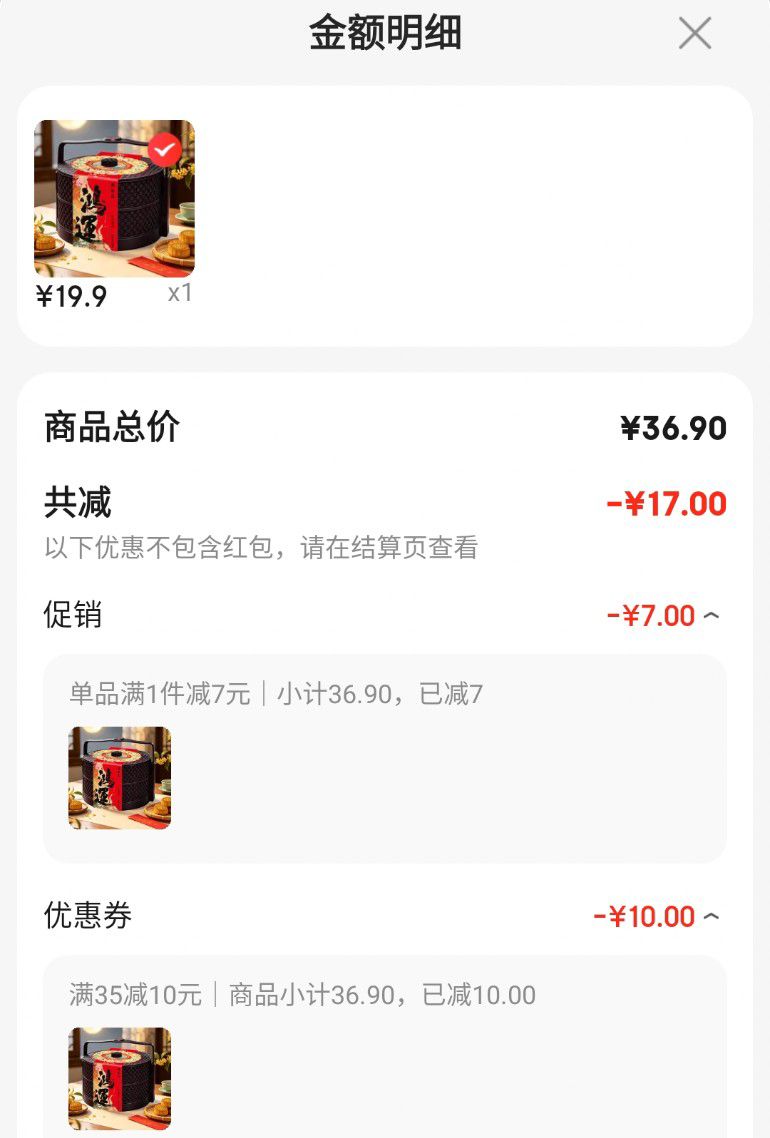This screenshot has width=770, height=1138.
Task: Tap the ¥19.9 mooncake box product tile
Action: [x=115, y=198]
